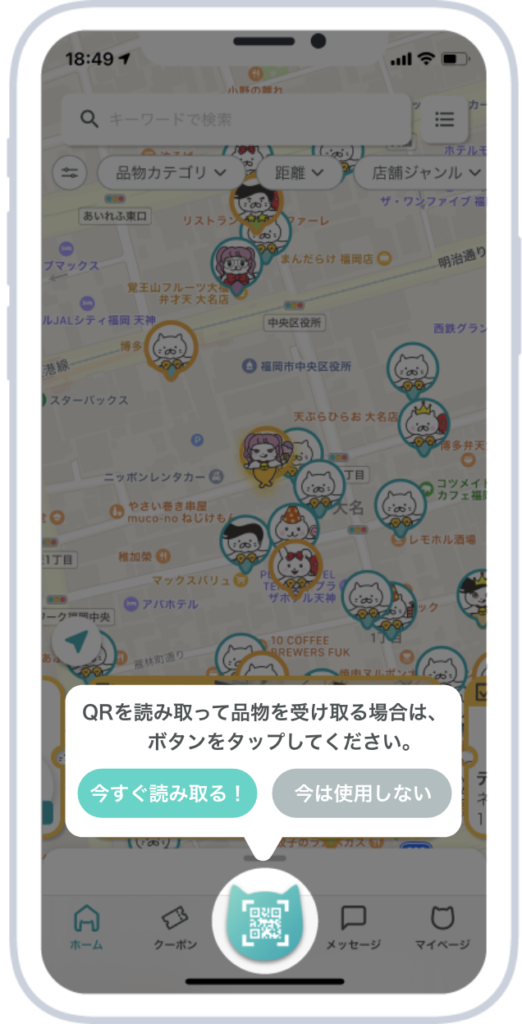Tap the 今すぐ読み取る！ button
The width and height of the screenshot is (522, 1024).
(167, 793)
